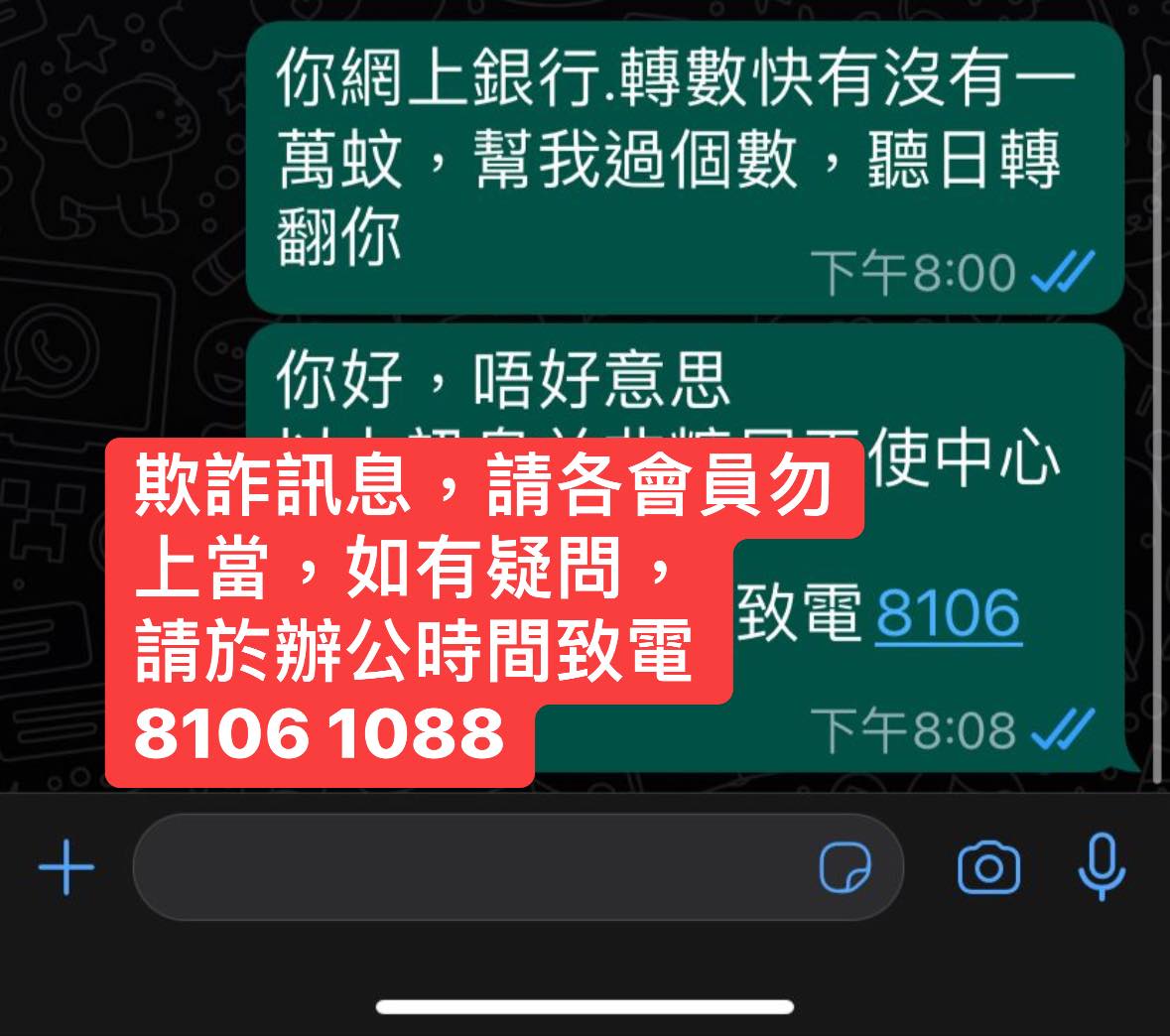Image resolution: width=1170 pixels, height=1036 pixels.
Task: Call the linked 8106 phone number
Action: pos(948,614)
